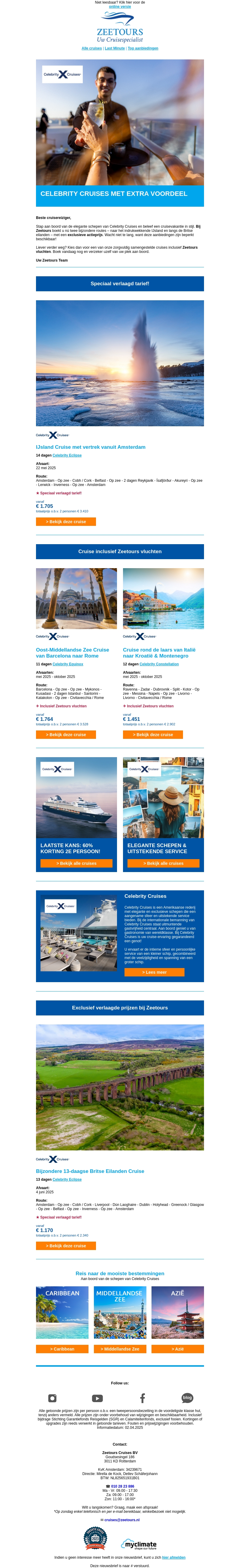Open the online versie link
The width and height of the screenshot is (240, 1568).
point(120,7)
